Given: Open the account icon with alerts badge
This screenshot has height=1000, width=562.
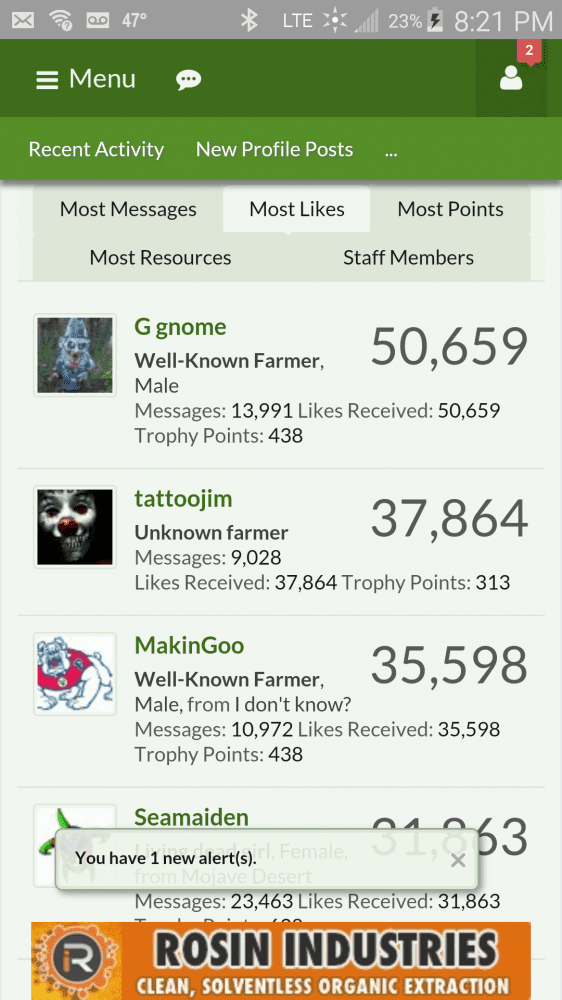Looking at the screenshot, I should click(x=511, y=78).
